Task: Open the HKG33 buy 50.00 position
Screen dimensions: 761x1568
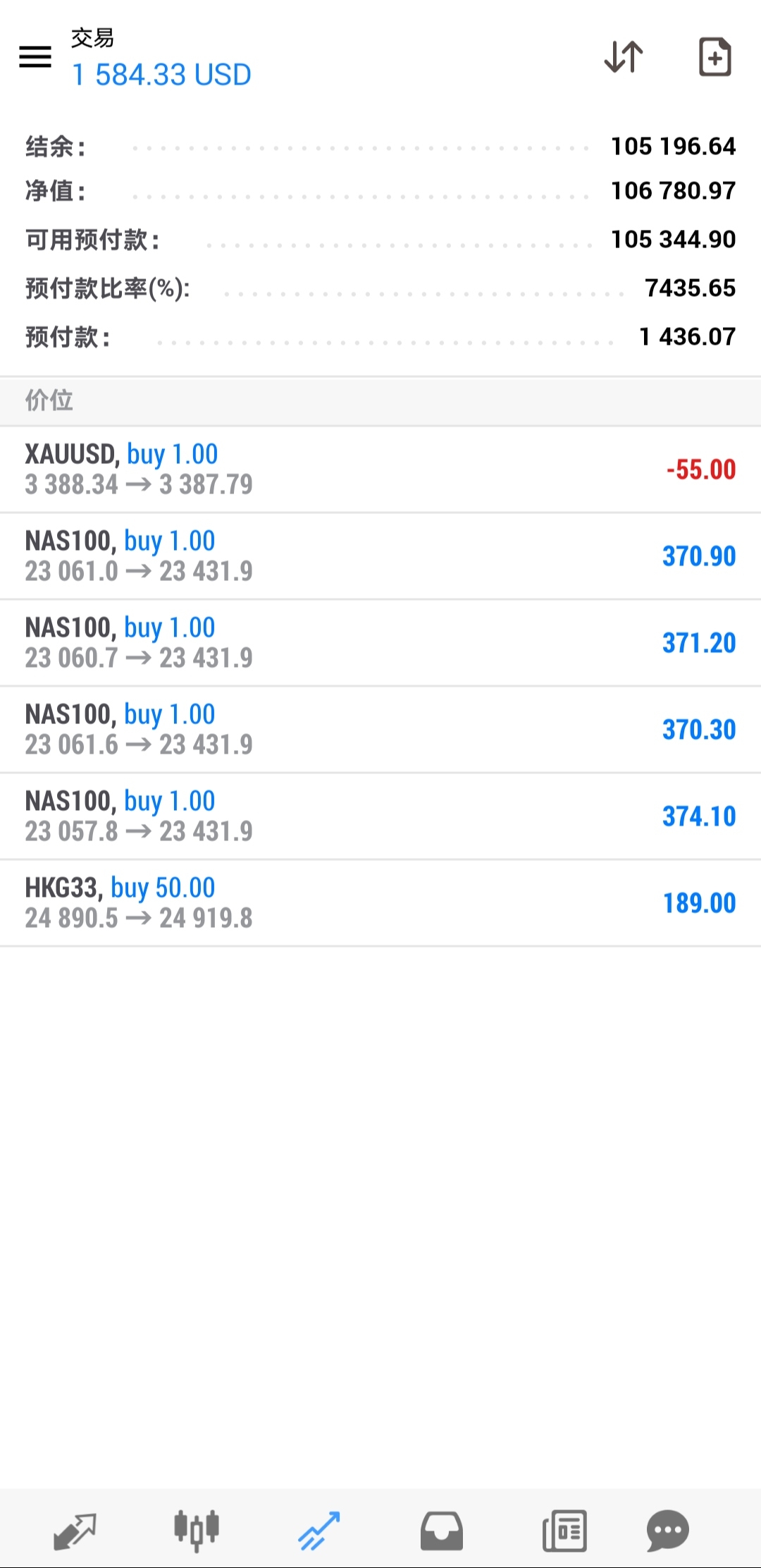Action: click(380, 903)
